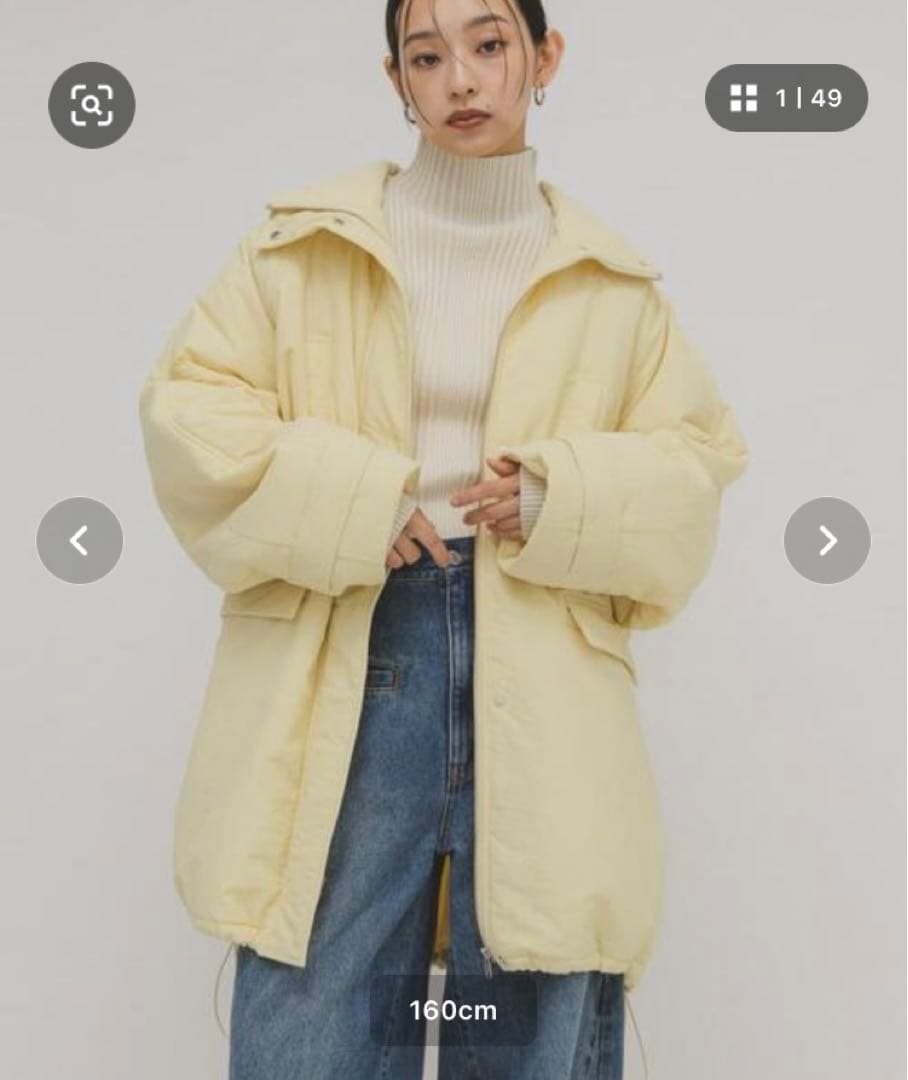The height and width of the screenshot is (1080, 908).
Task: Open the image search icon
Action: coord(91,104)
